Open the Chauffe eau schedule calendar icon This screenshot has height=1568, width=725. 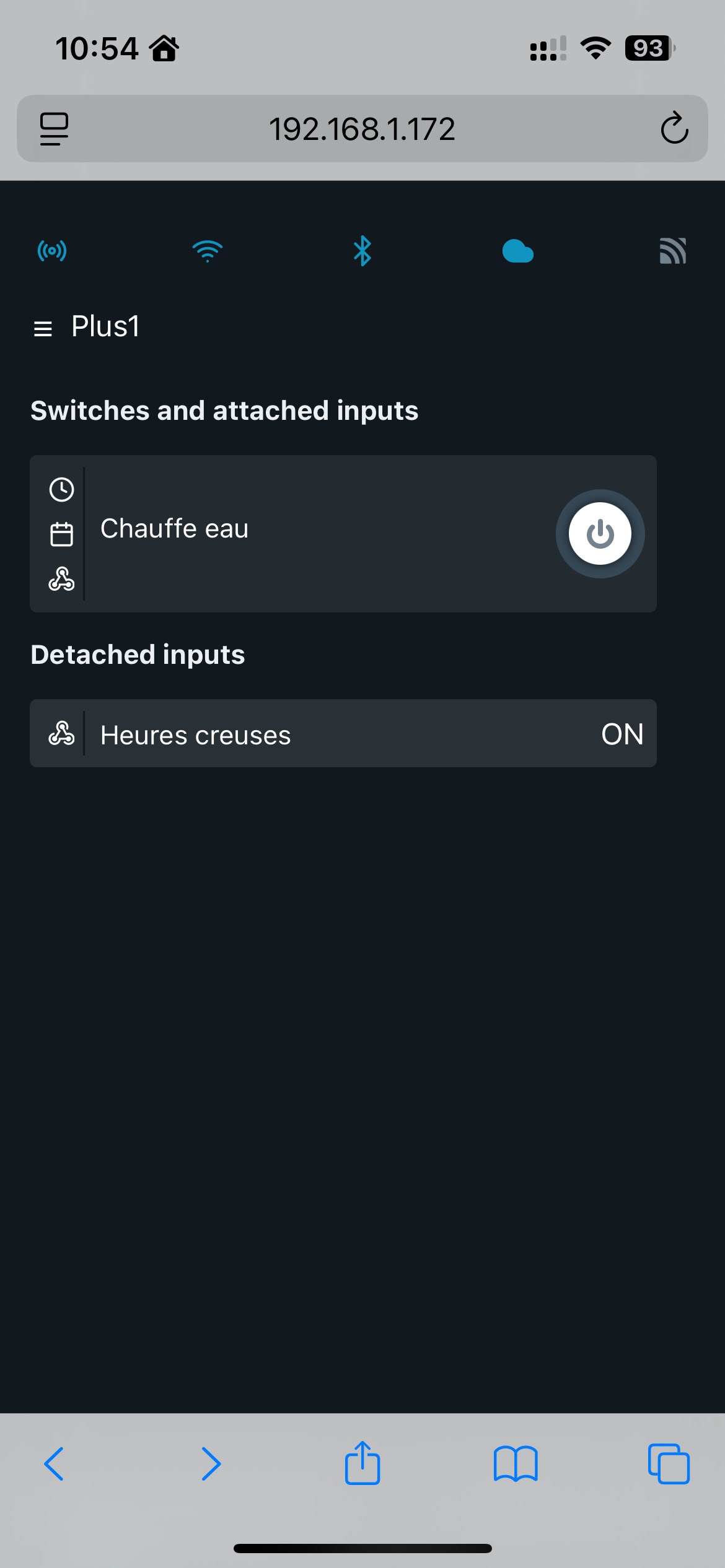(x=61, y=534)
